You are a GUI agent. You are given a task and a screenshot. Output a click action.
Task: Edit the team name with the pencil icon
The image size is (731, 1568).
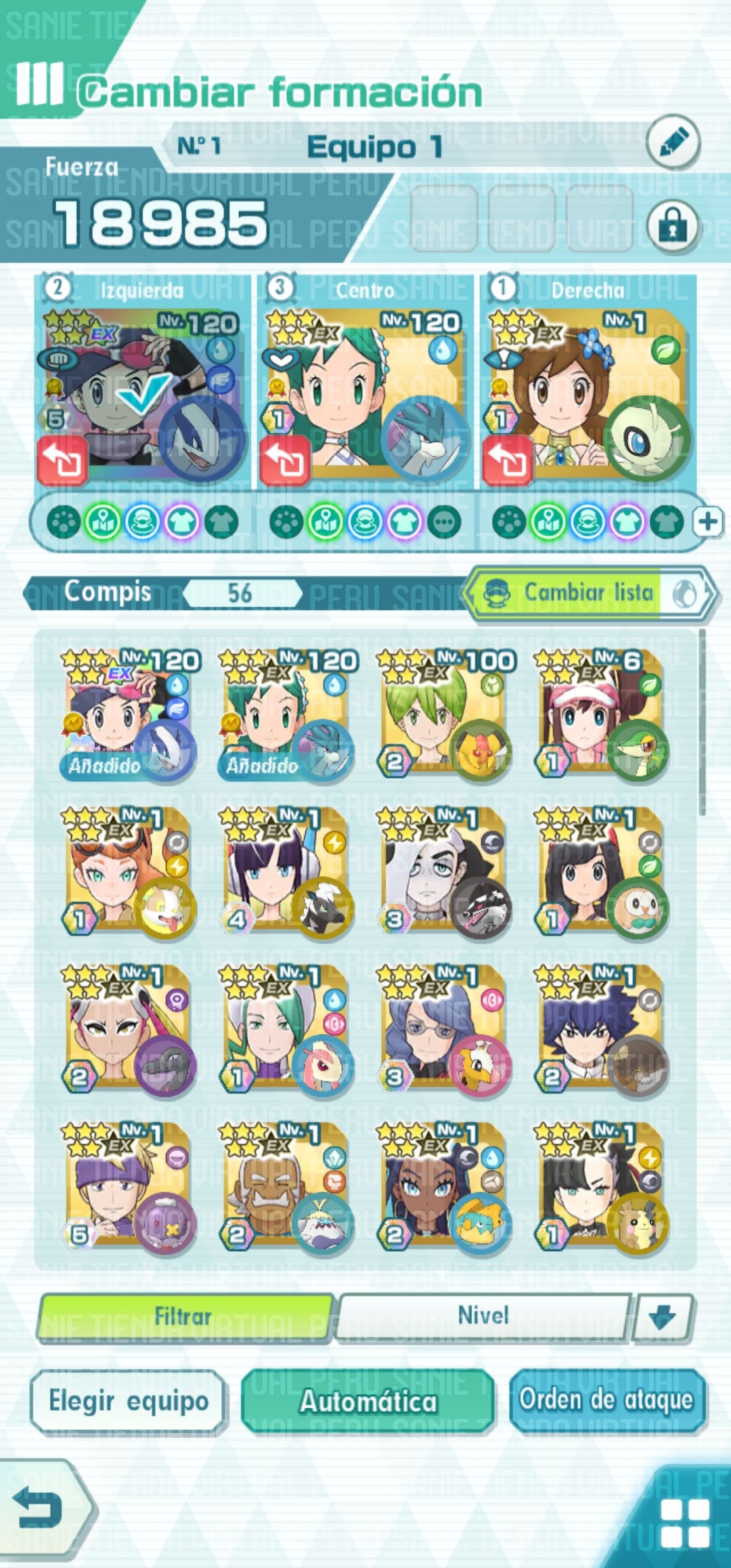tap(673, 143)
